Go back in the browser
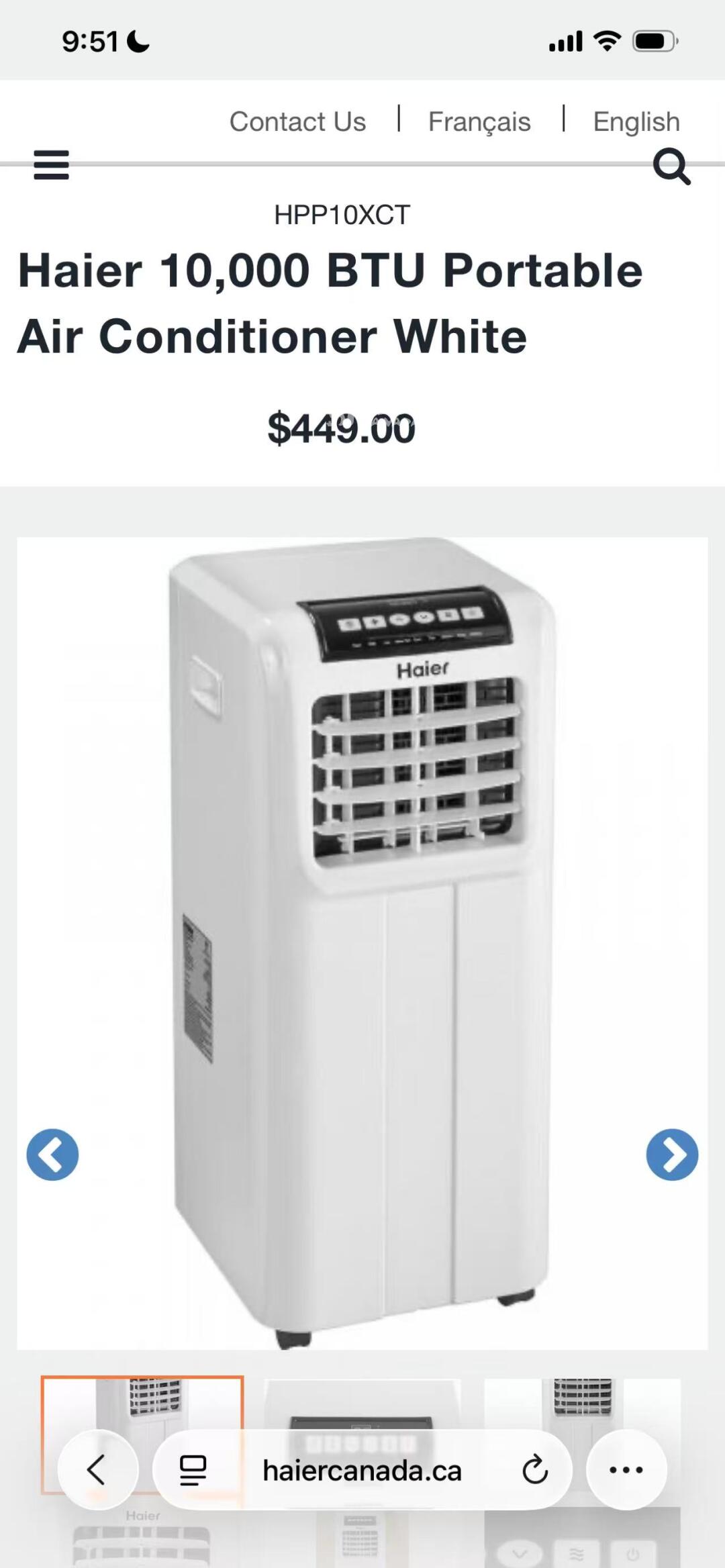 pos(98,1470)
